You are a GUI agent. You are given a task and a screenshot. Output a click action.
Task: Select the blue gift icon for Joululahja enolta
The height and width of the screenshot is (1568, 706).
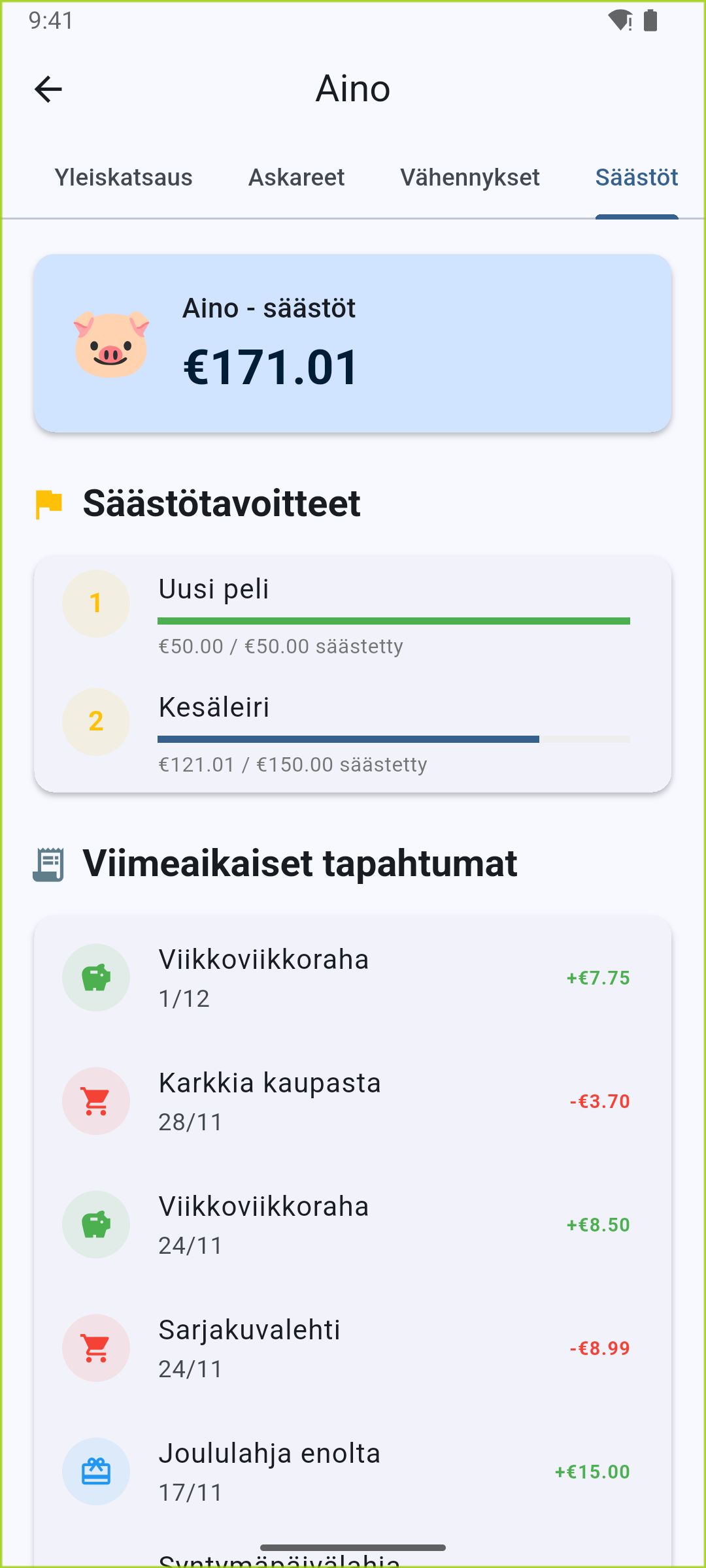coord(96,1471)
